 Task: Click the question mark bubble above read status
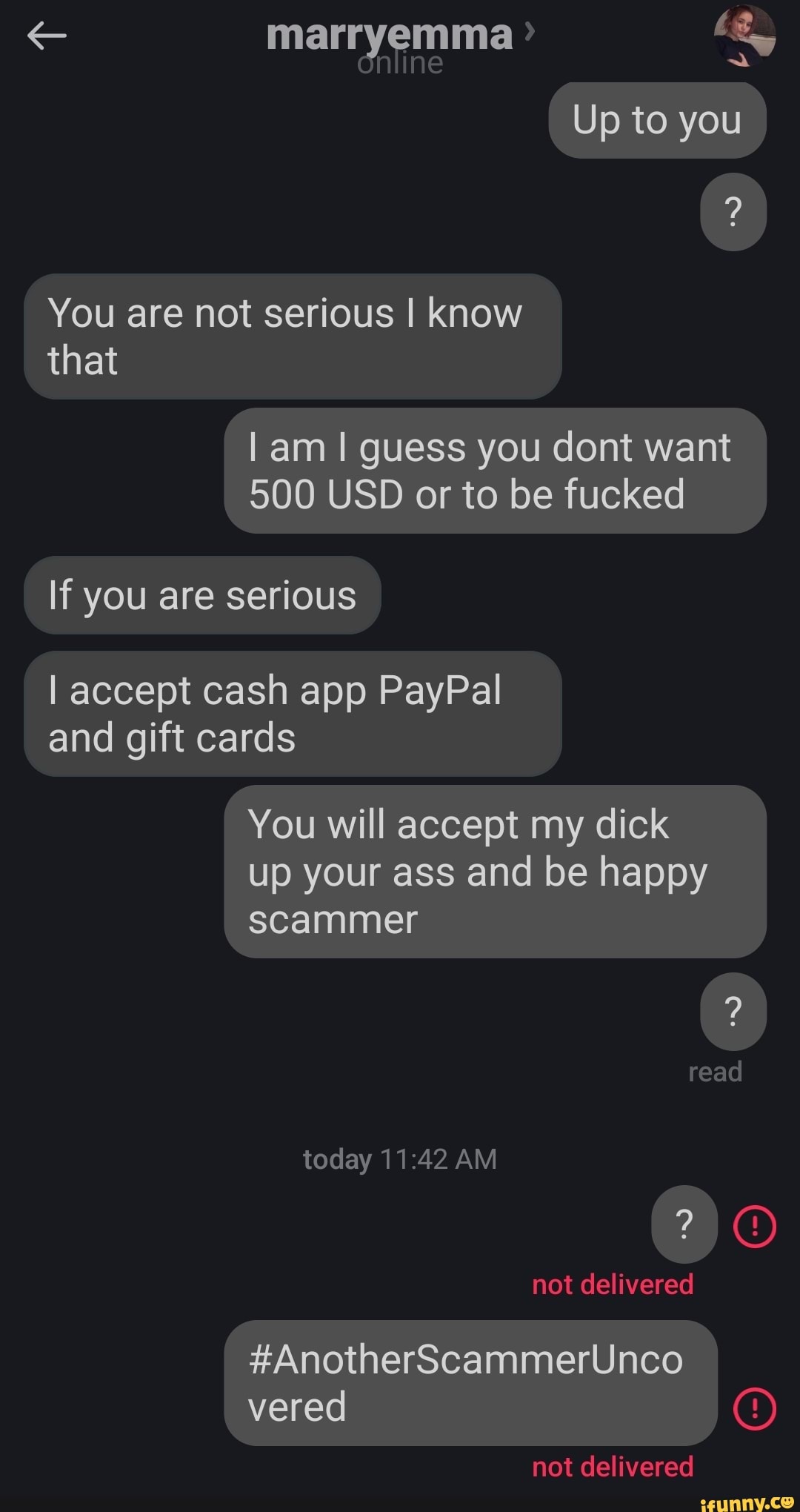(733, 1010)
